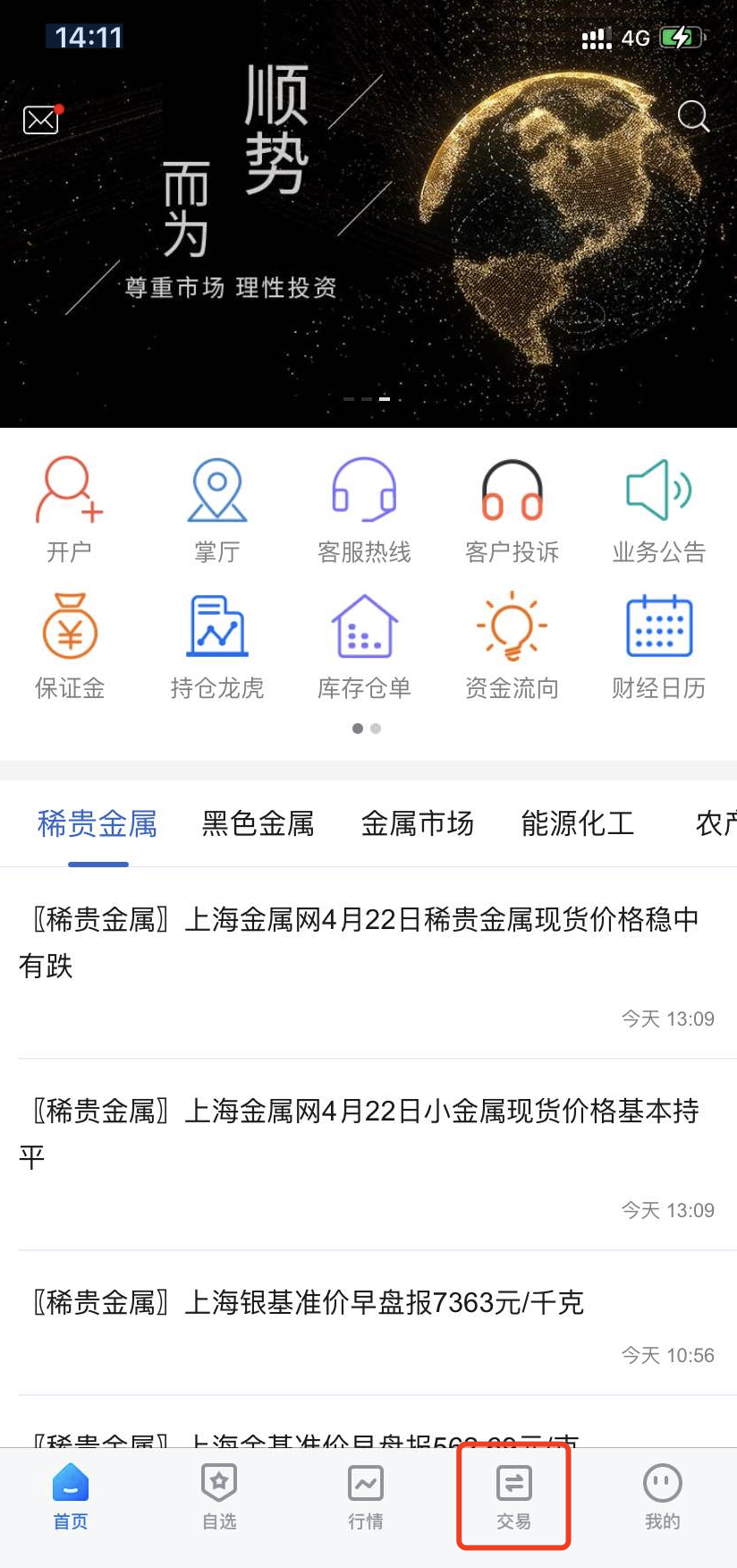Screen dimensions: 737x1568
Task: Go to the 交易 trading tab
Action: pos(514,1496)
